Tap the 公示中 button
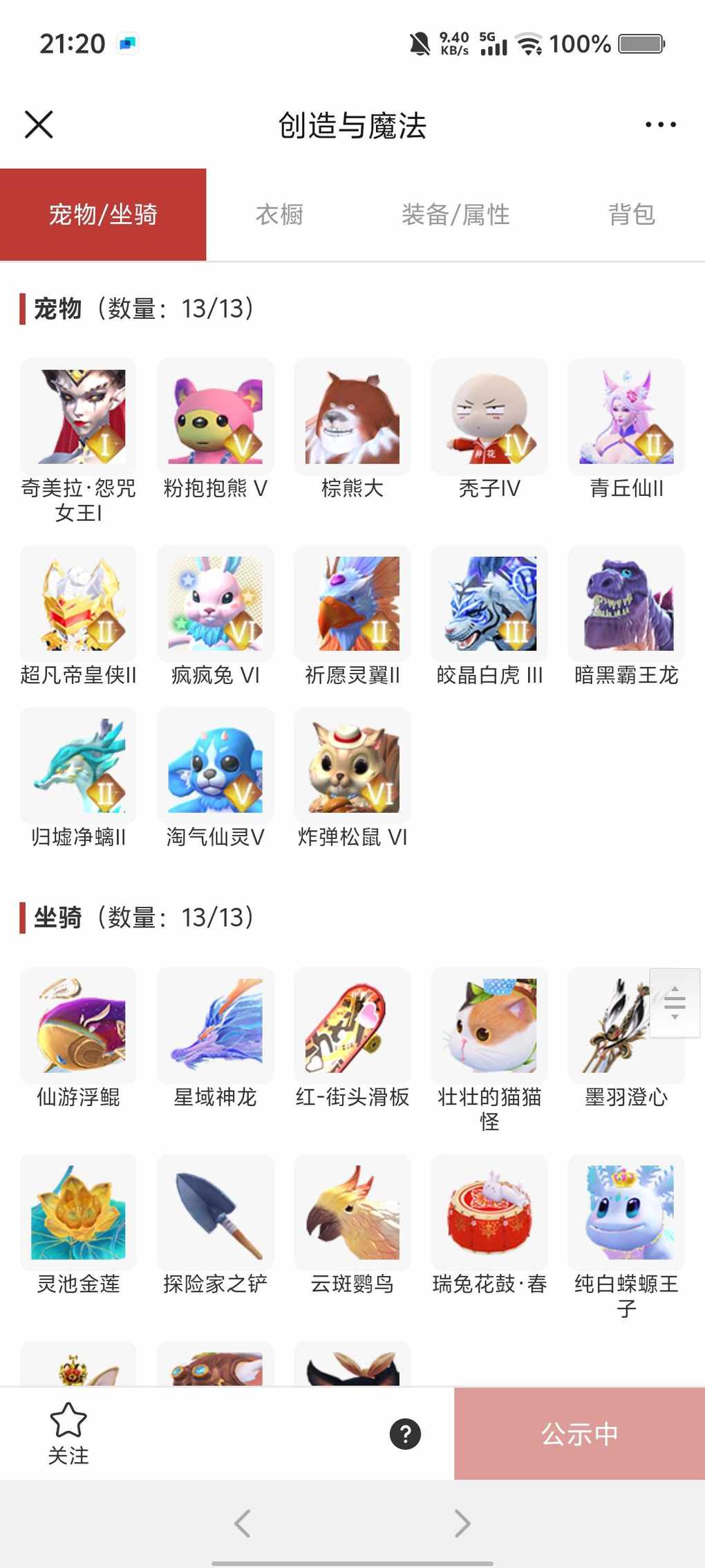705x1568 pixels. pyautogui.click(x=579, y=1434)
